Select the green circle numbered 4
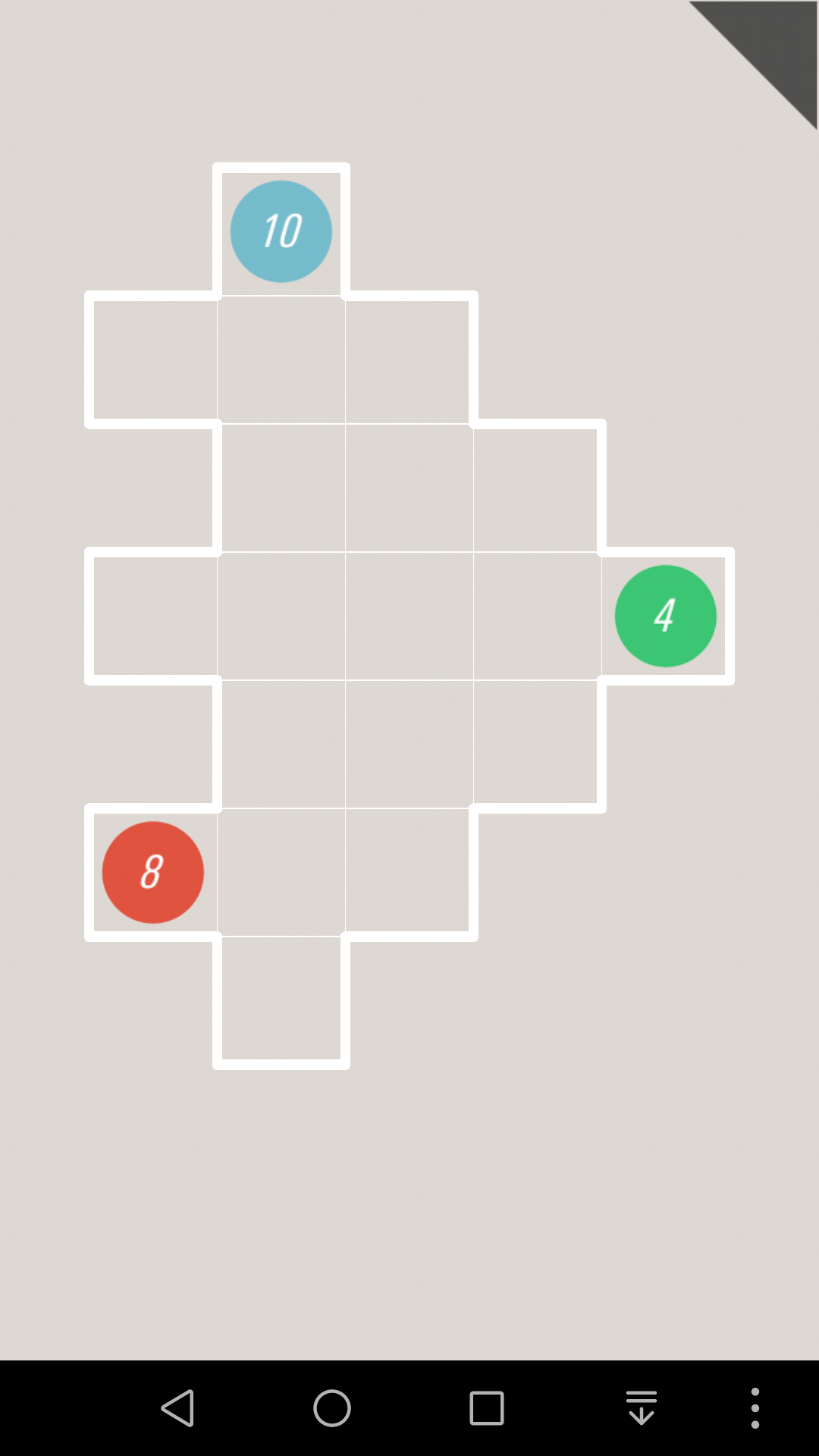Image resolution: width=819 pixels, height=1456 pixels. click(666, 616)
